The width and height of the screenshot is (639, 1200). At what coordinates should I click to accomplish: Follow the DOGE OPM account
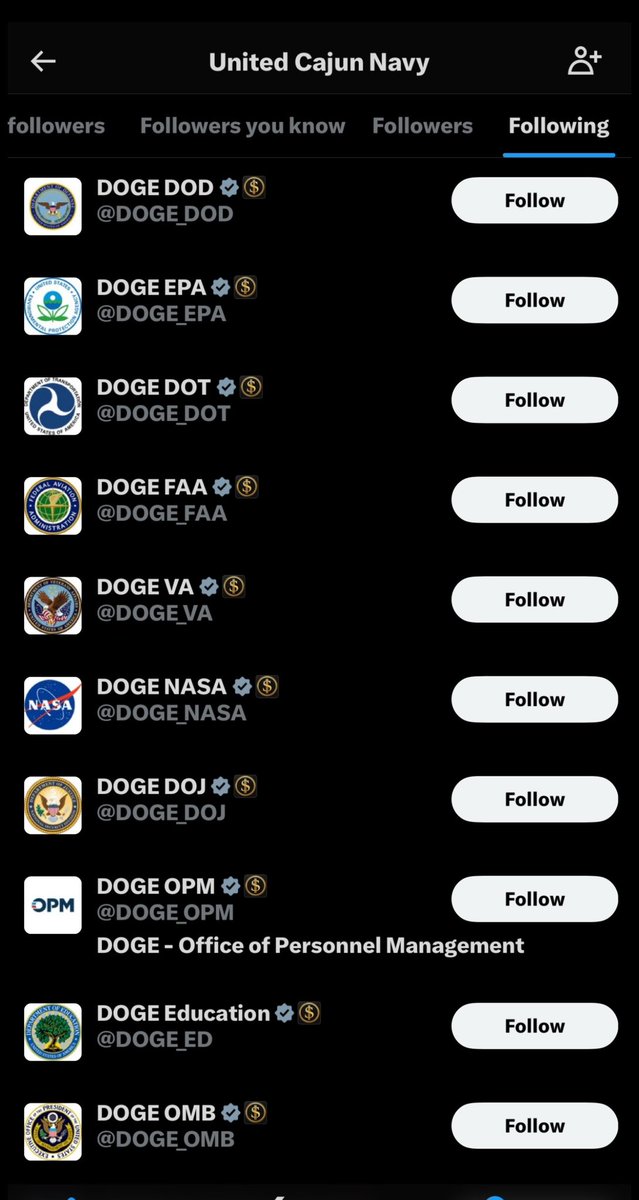(x=534, y=899)
